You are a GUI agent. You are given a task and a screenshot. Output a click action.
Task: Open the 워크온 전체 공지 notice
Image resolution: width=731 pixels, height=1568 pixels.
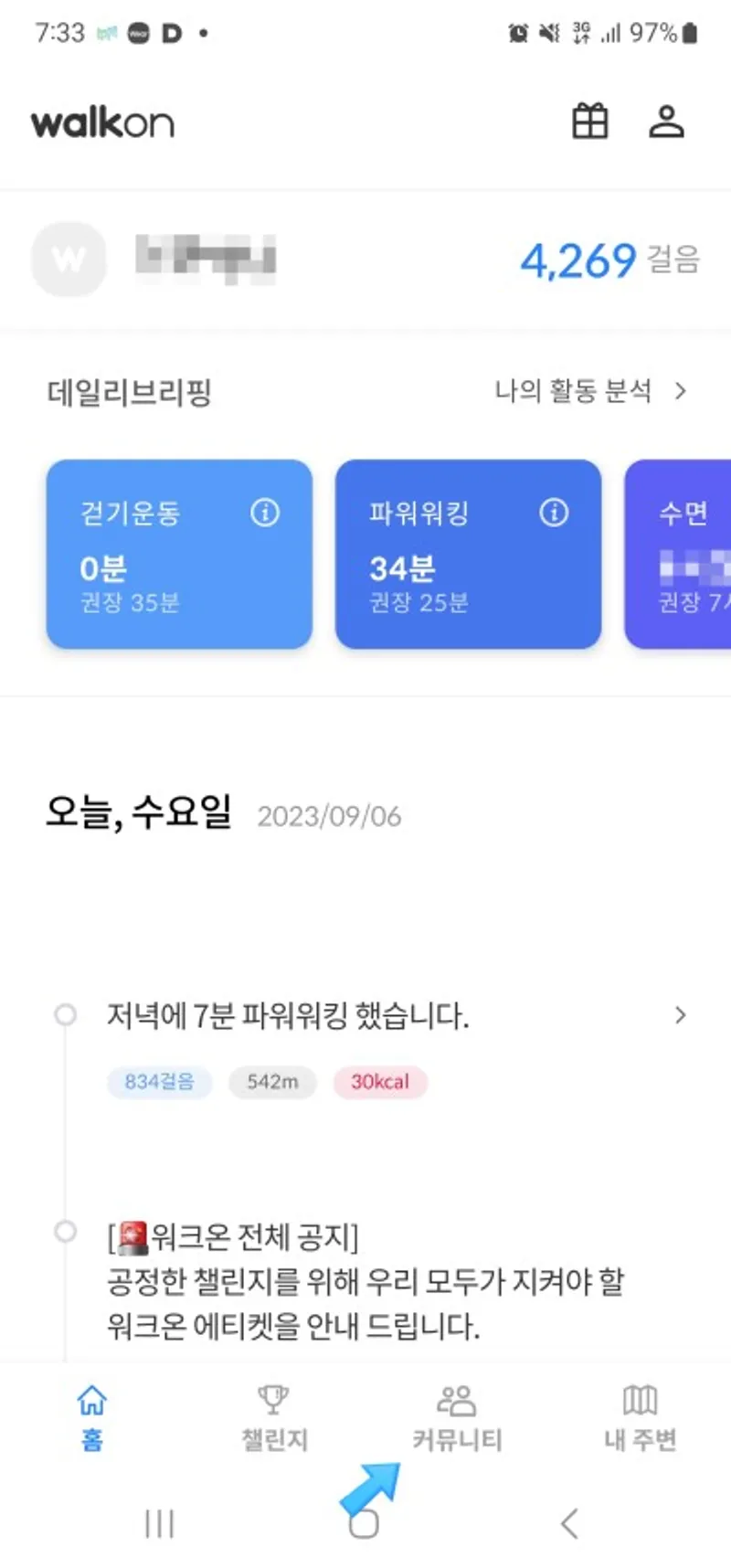point(365,1281)
